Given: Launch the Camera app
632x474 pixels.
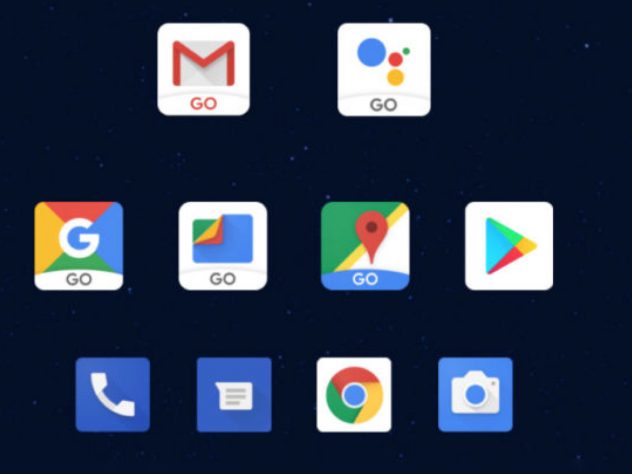Looking at the screenshot, I should 475,394.
